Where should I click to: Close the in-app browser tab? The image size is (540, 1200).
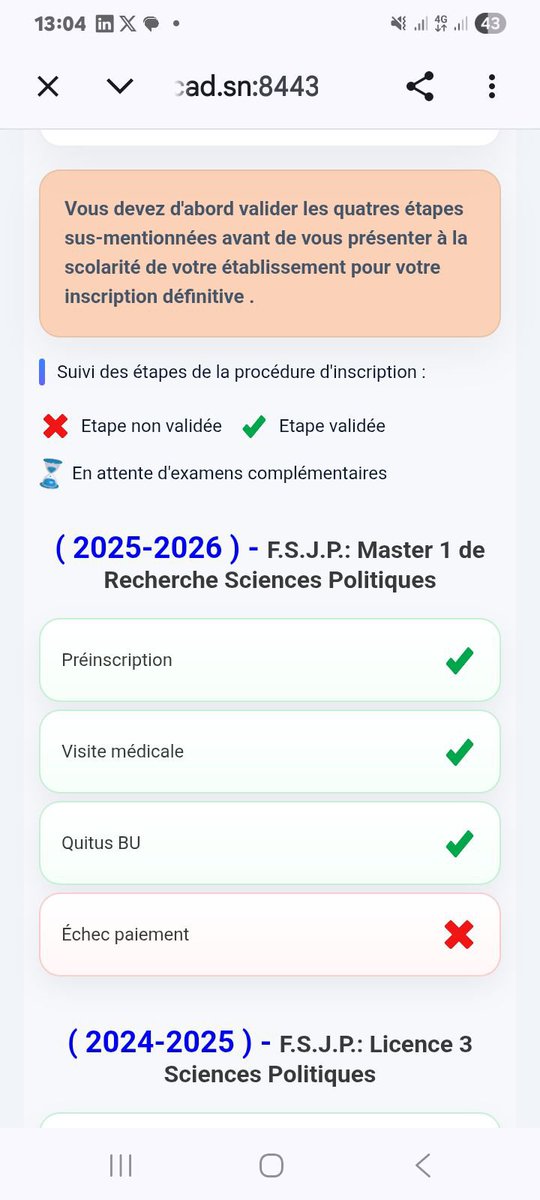coord(48,87)
